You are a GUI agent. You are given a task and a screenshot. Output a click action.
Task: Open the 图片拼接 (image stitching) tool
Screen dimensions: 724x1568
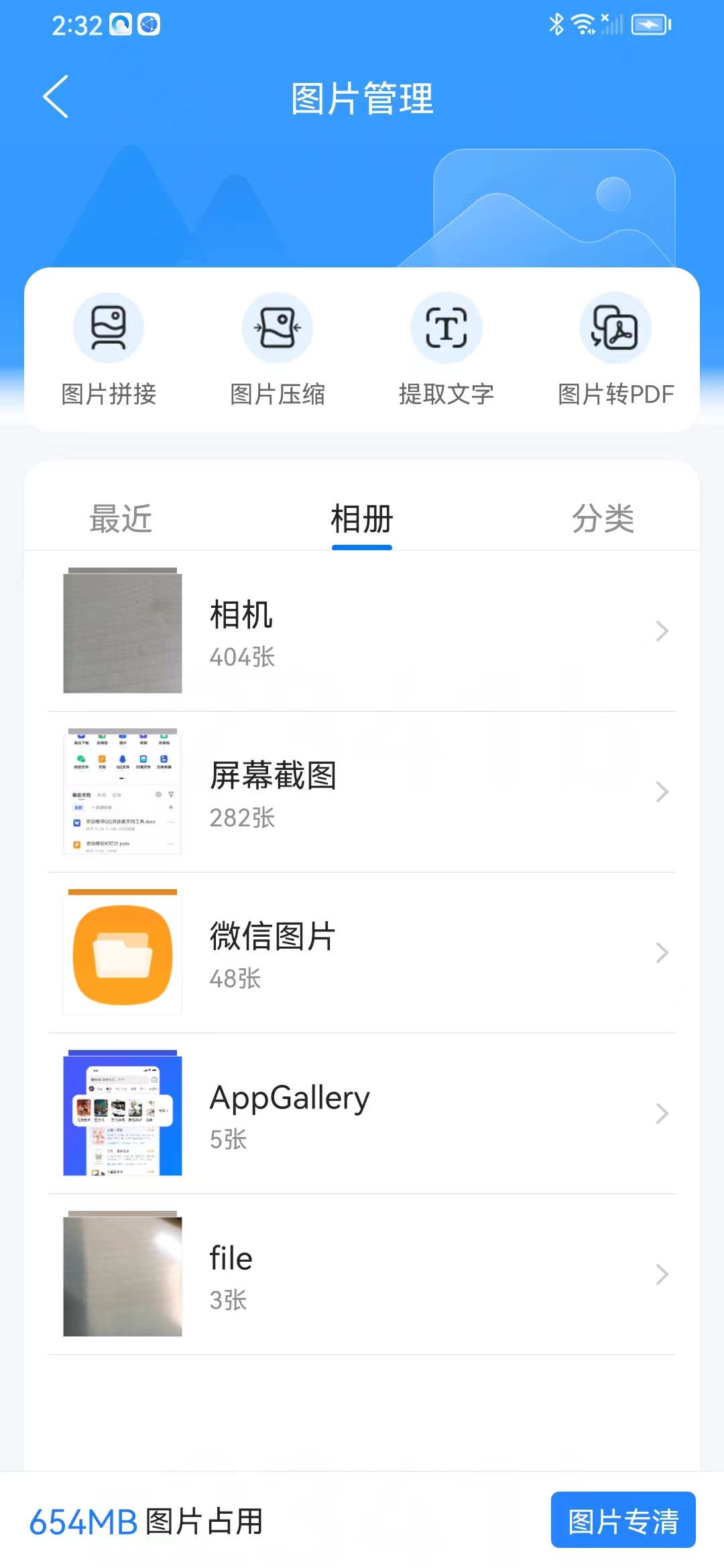pos(108,348)
